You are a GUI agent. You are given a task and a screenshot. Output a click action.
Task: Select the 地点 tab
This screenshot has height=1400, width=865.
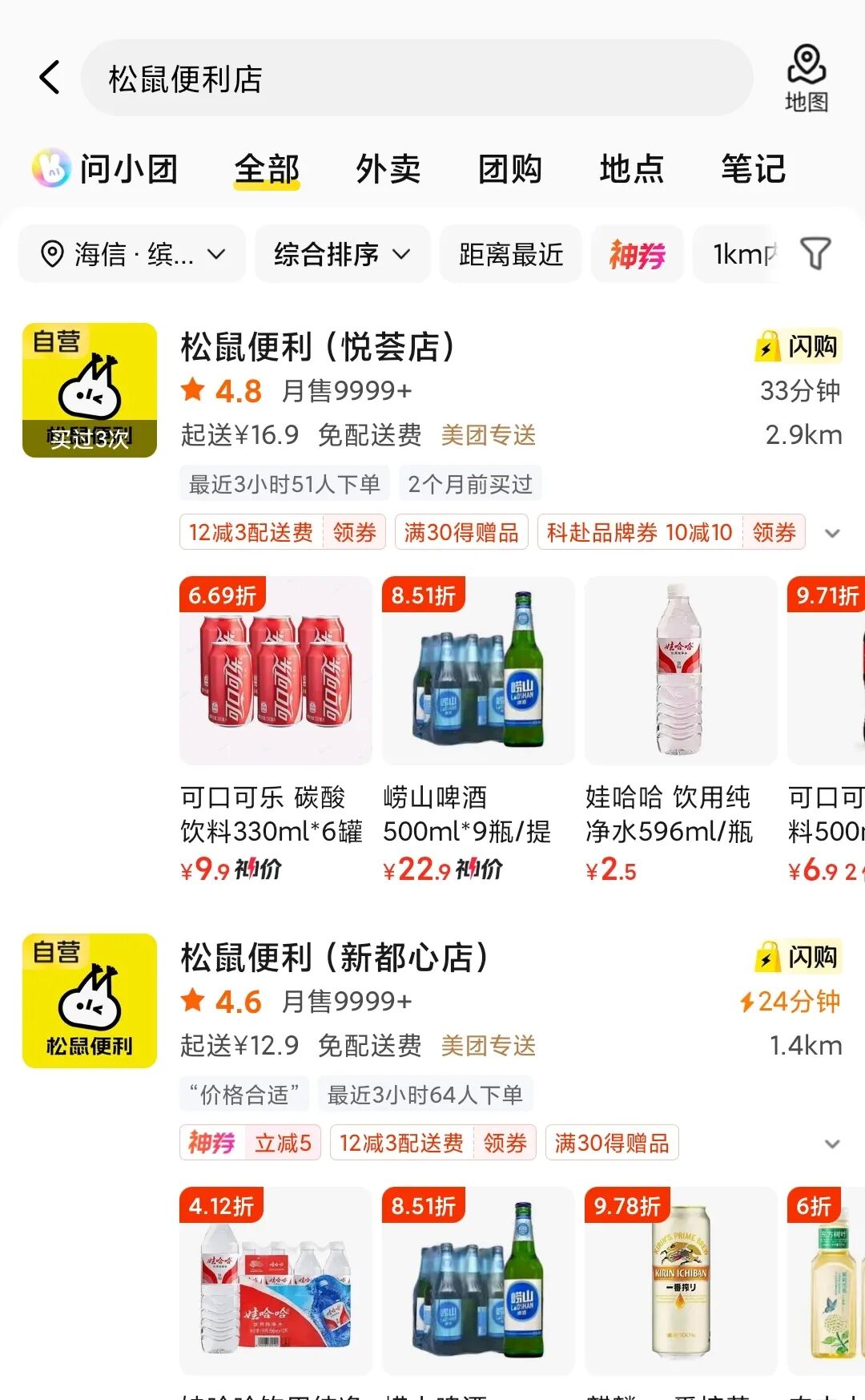click(x=632, y=169)
